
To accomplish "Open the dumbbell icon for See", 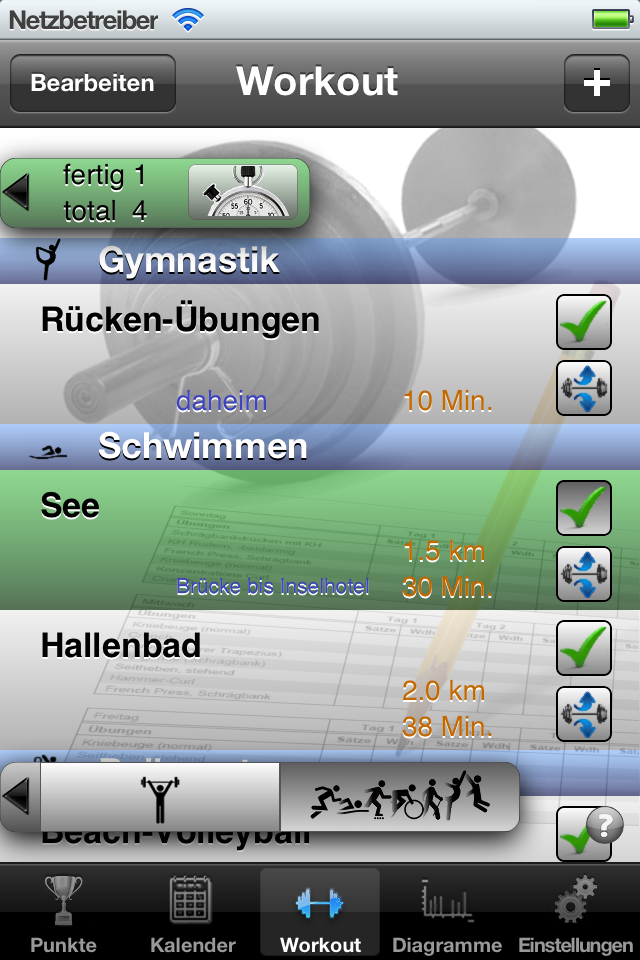I will coord(583,574).
